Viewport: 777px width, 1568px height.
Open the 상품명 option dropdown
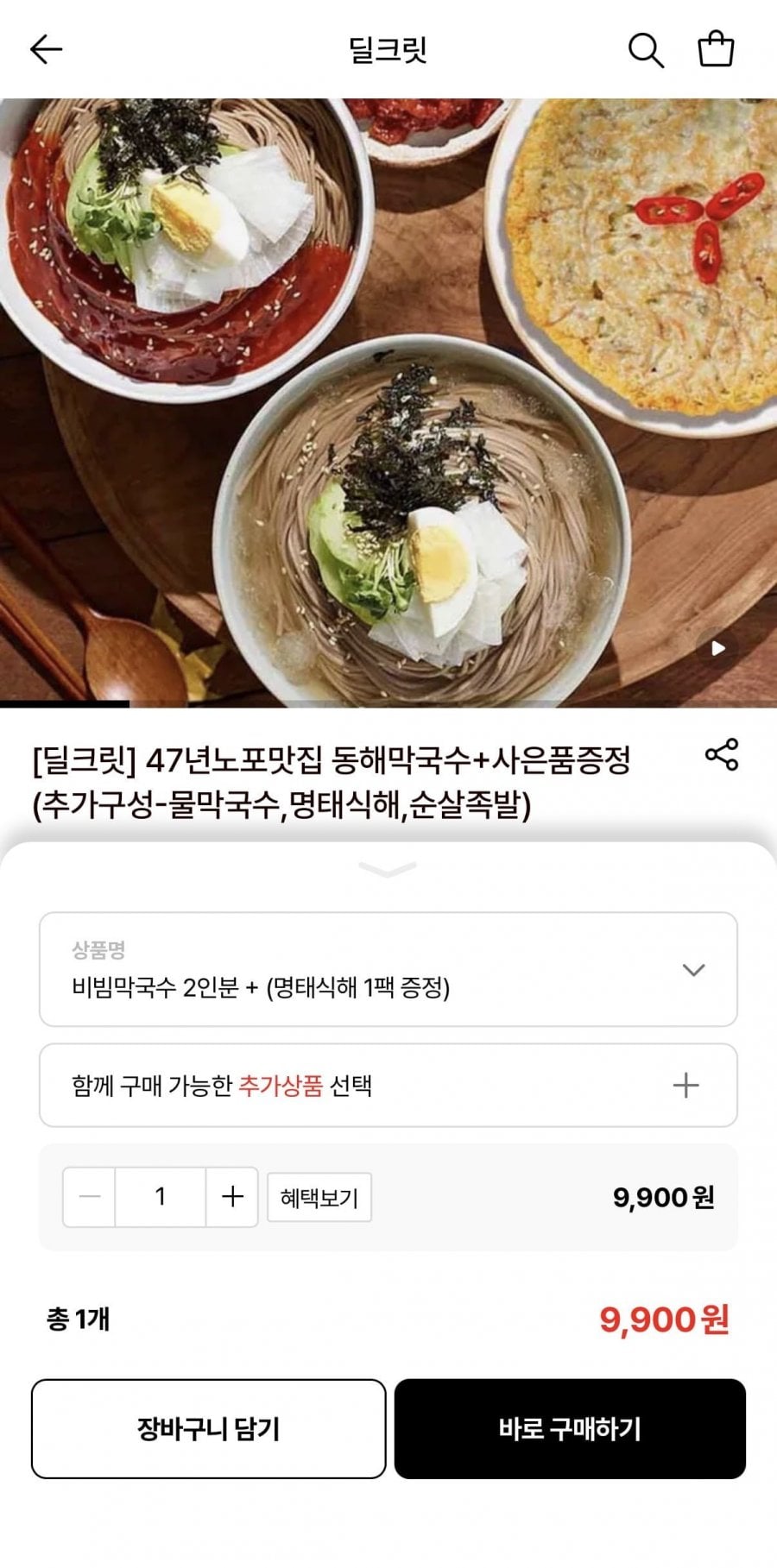[x=388, y=969]
